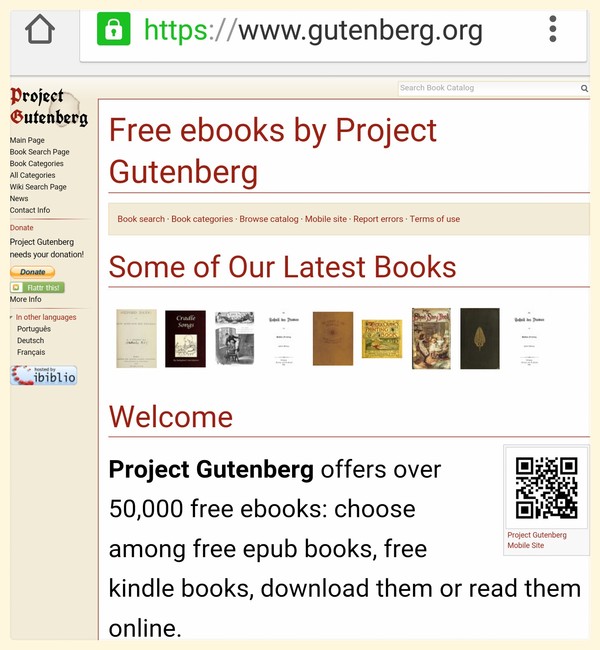This screenshot has width=600, height=650.
Task: Open Book Categories in sidebar
Action: click(36, 163)
